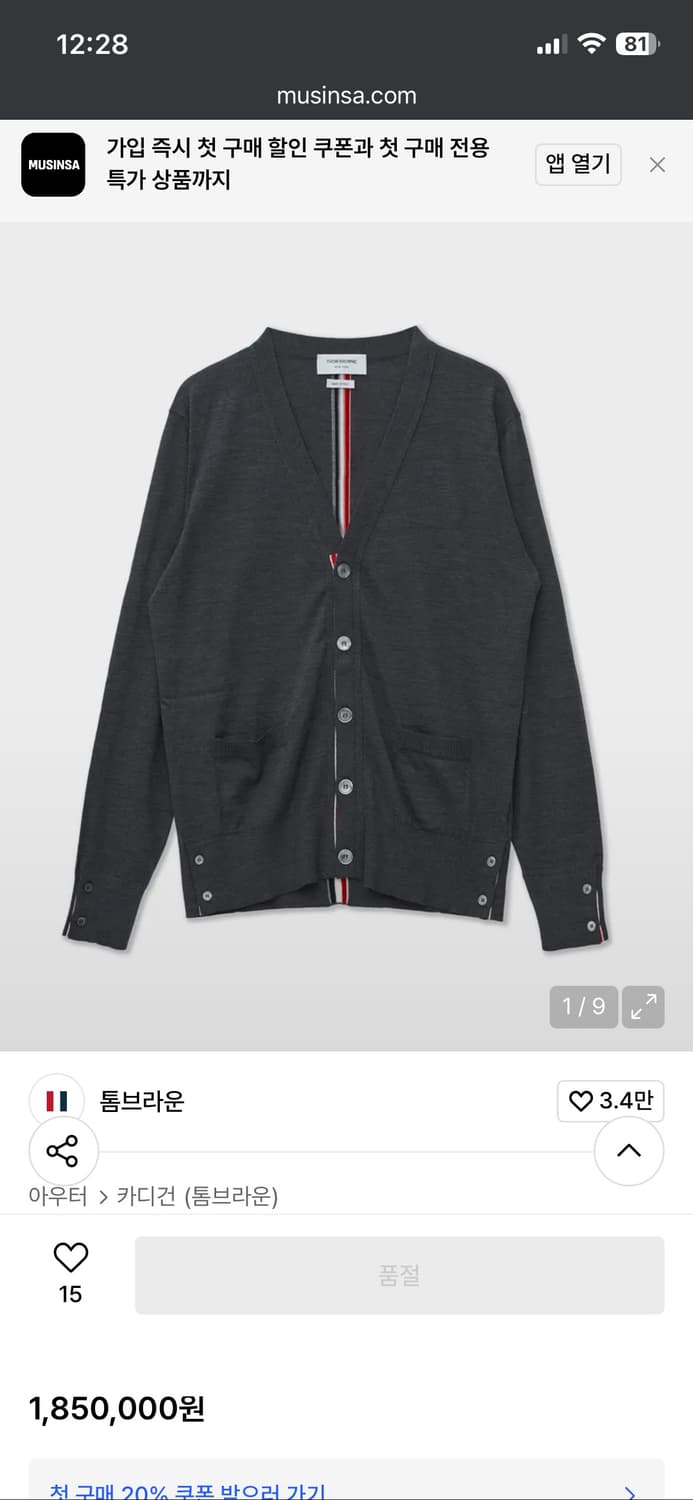This screenshot has width=693, height=1500.
Task: View the cardigan product image
Action: tap(346, 636)
